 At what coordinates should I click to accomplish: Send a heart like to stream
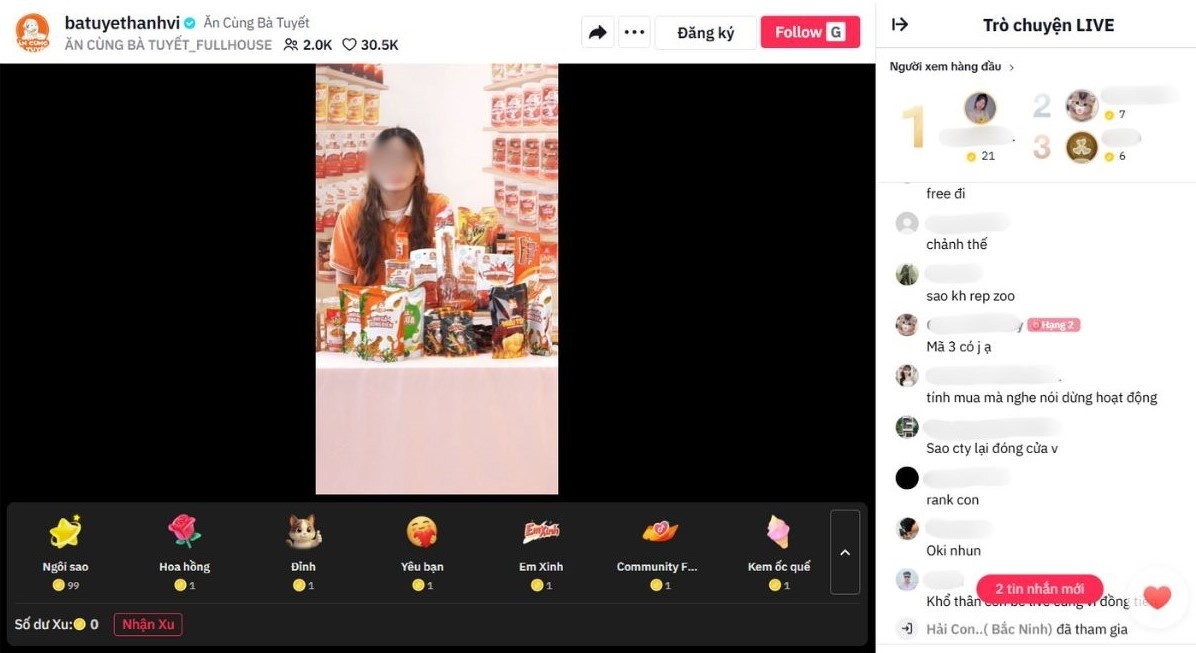click(x=1157, y=597)
